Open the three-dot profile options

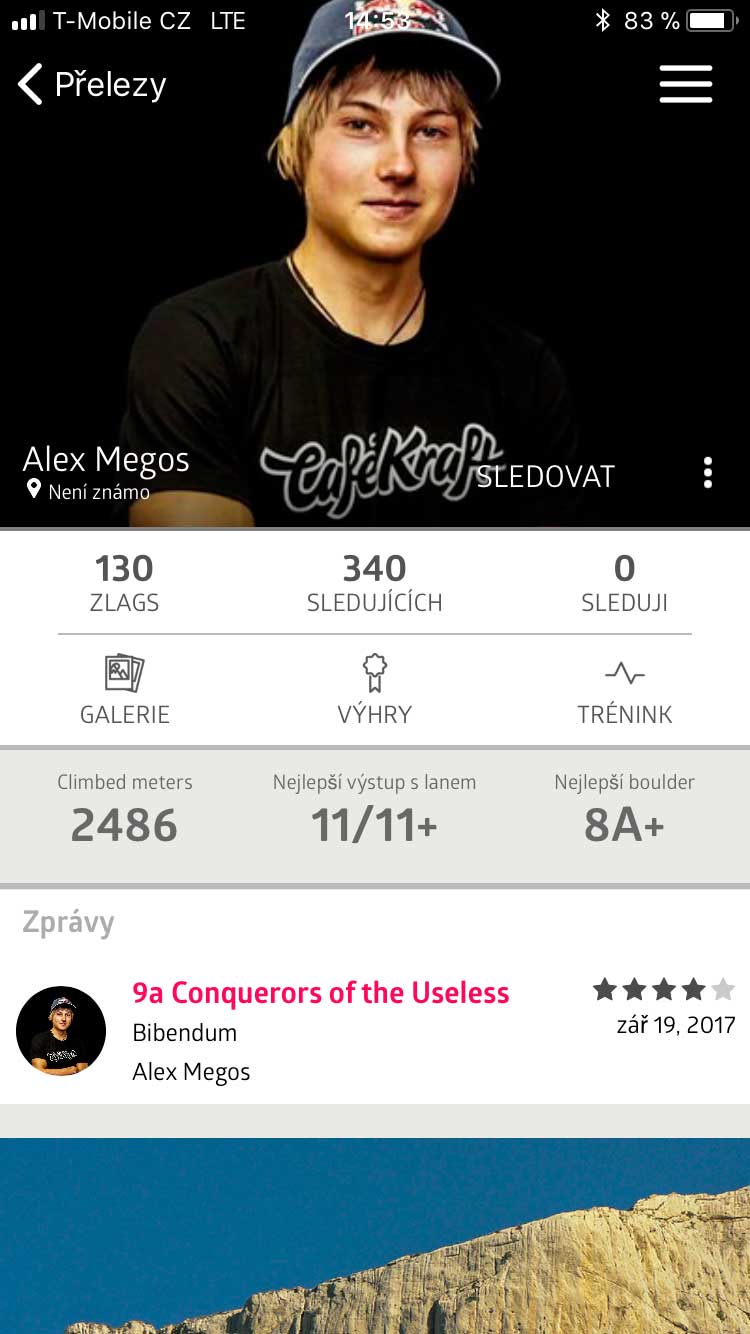click(708, 473)
